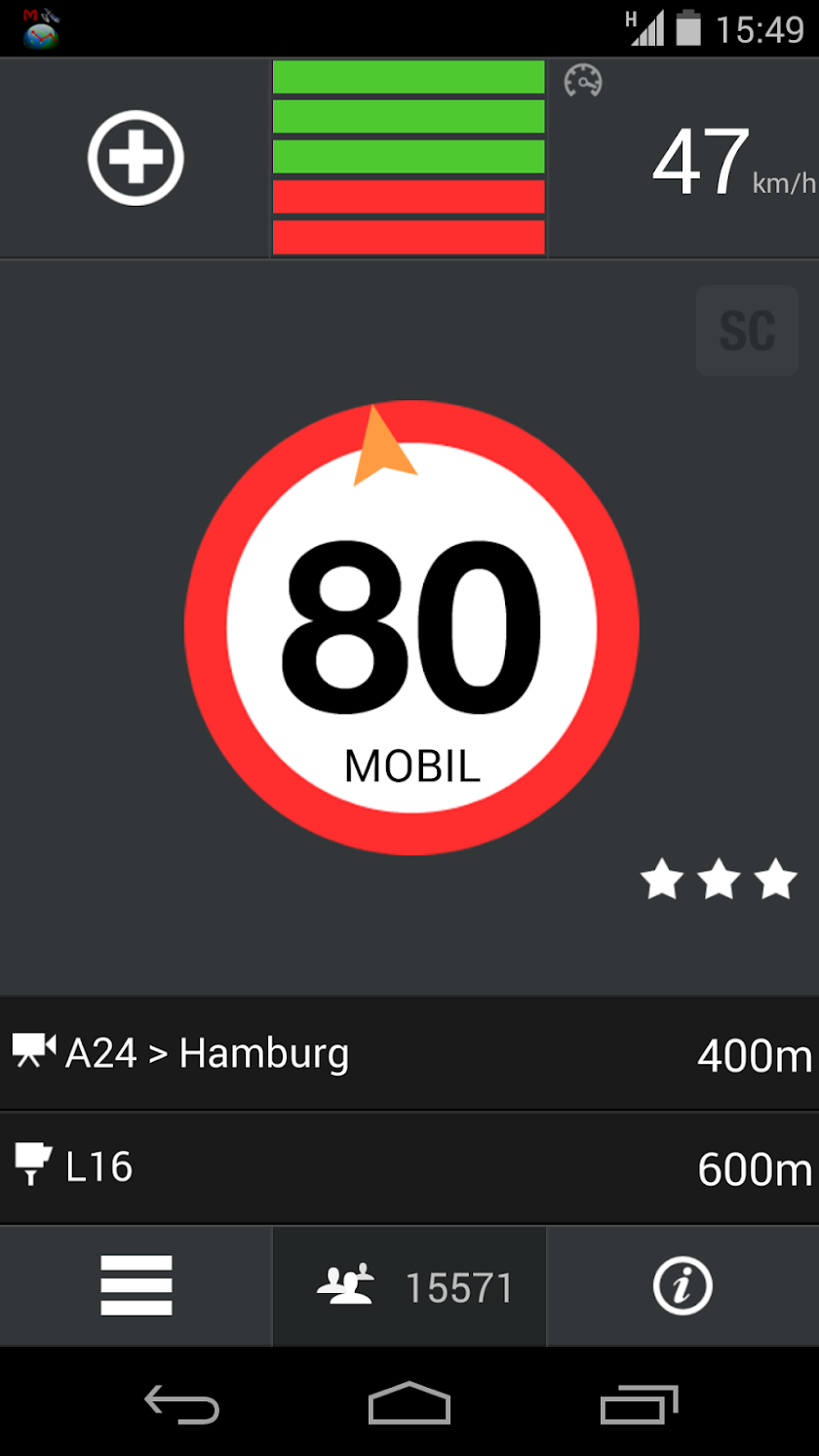Screen dimensions: 819x1456
Task: Tap the plus icon to report
Action: tap(136, 158)
